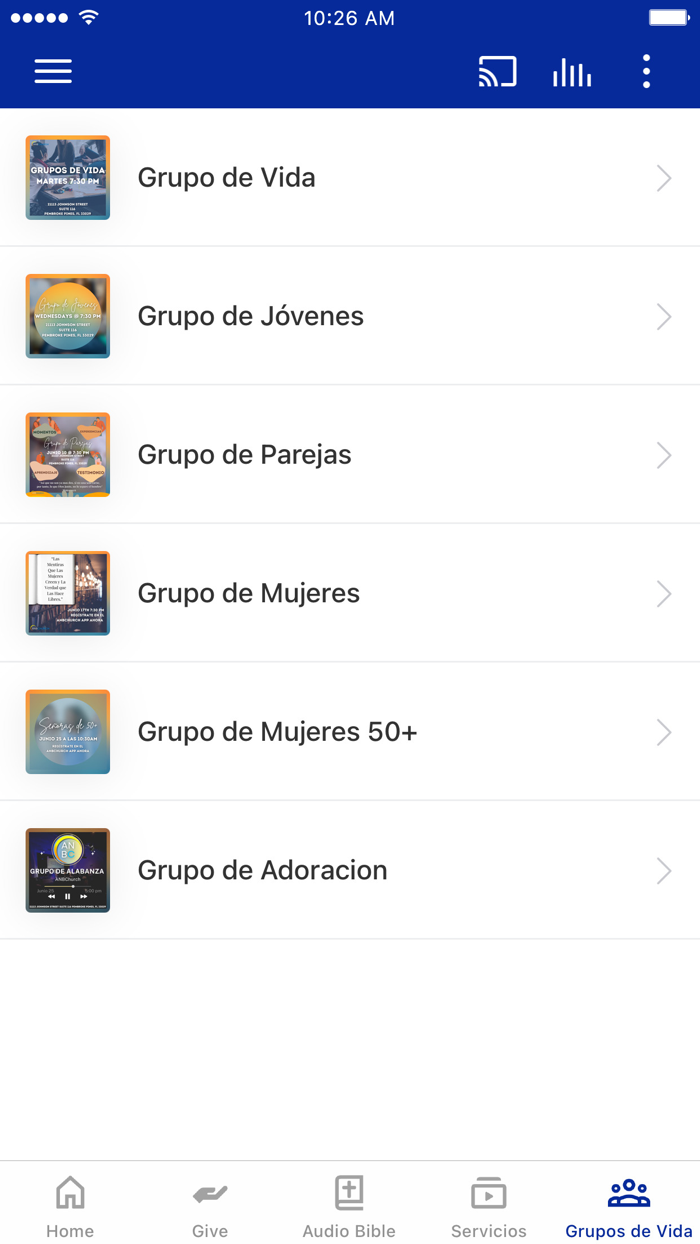
Task: Open the hamburger drawer menu
Action: click(53, 71)
